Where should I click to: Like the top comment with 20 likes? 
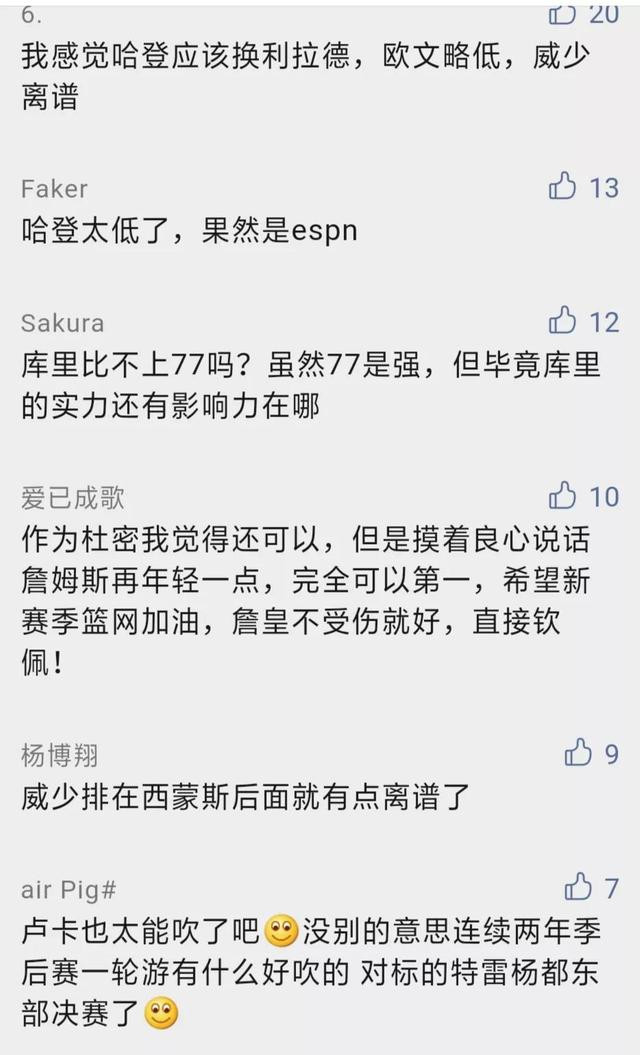(562, 13)
